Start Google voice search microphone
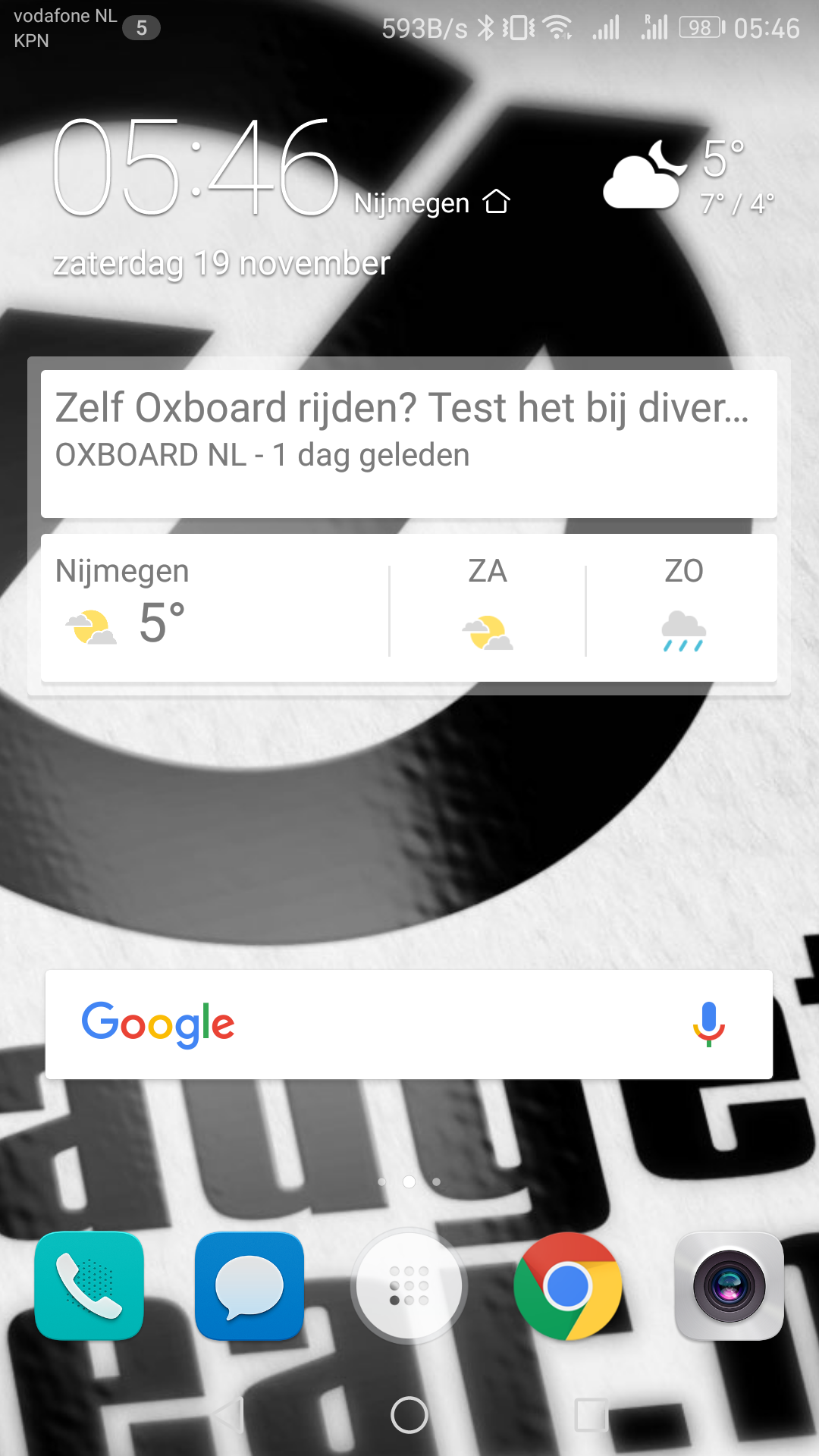Viewport: 819px width, 1456px height. pyautogui.click(x=709, y=1025)
